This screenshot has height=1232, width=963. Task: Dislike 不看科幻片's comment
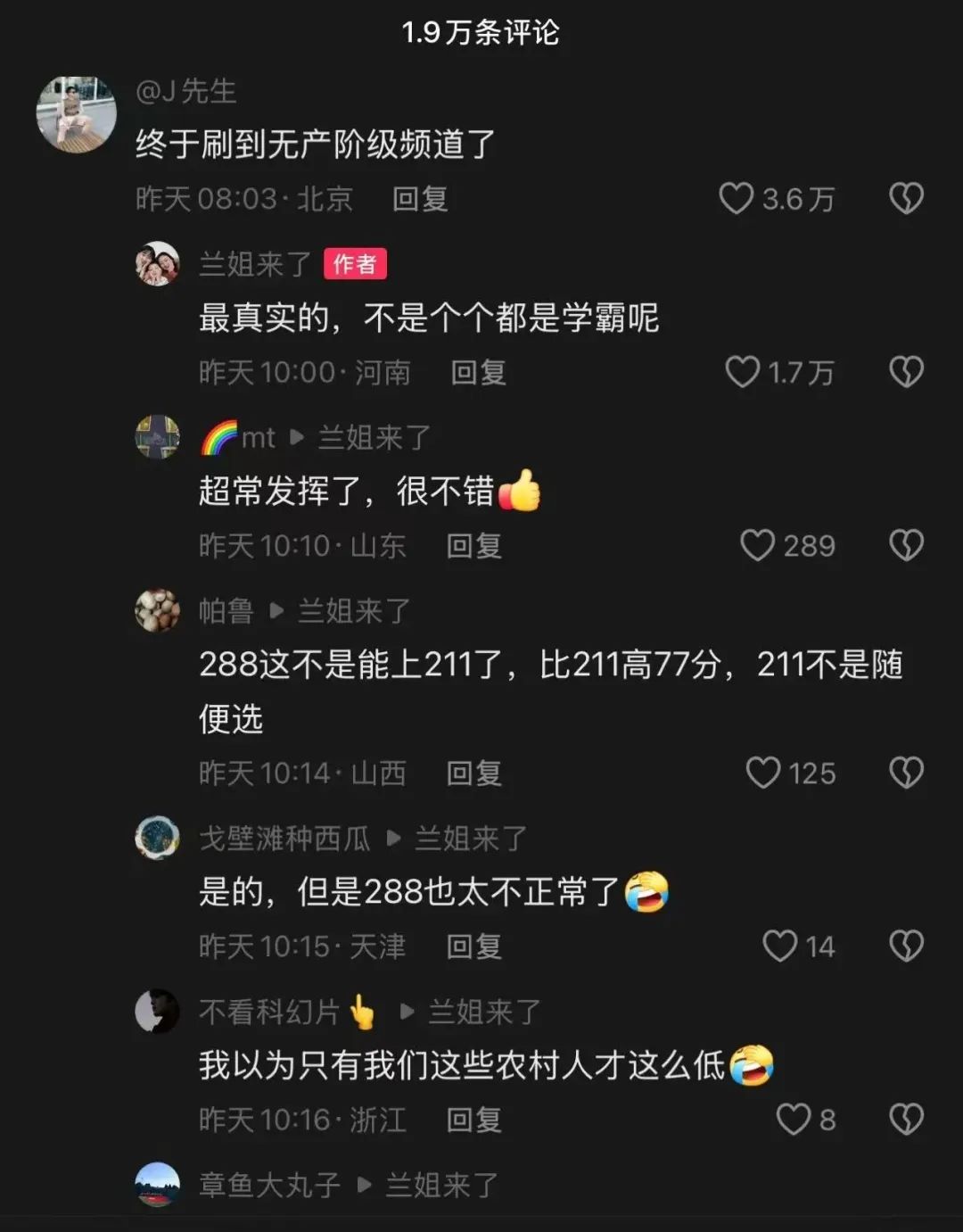pos(906,1119)
